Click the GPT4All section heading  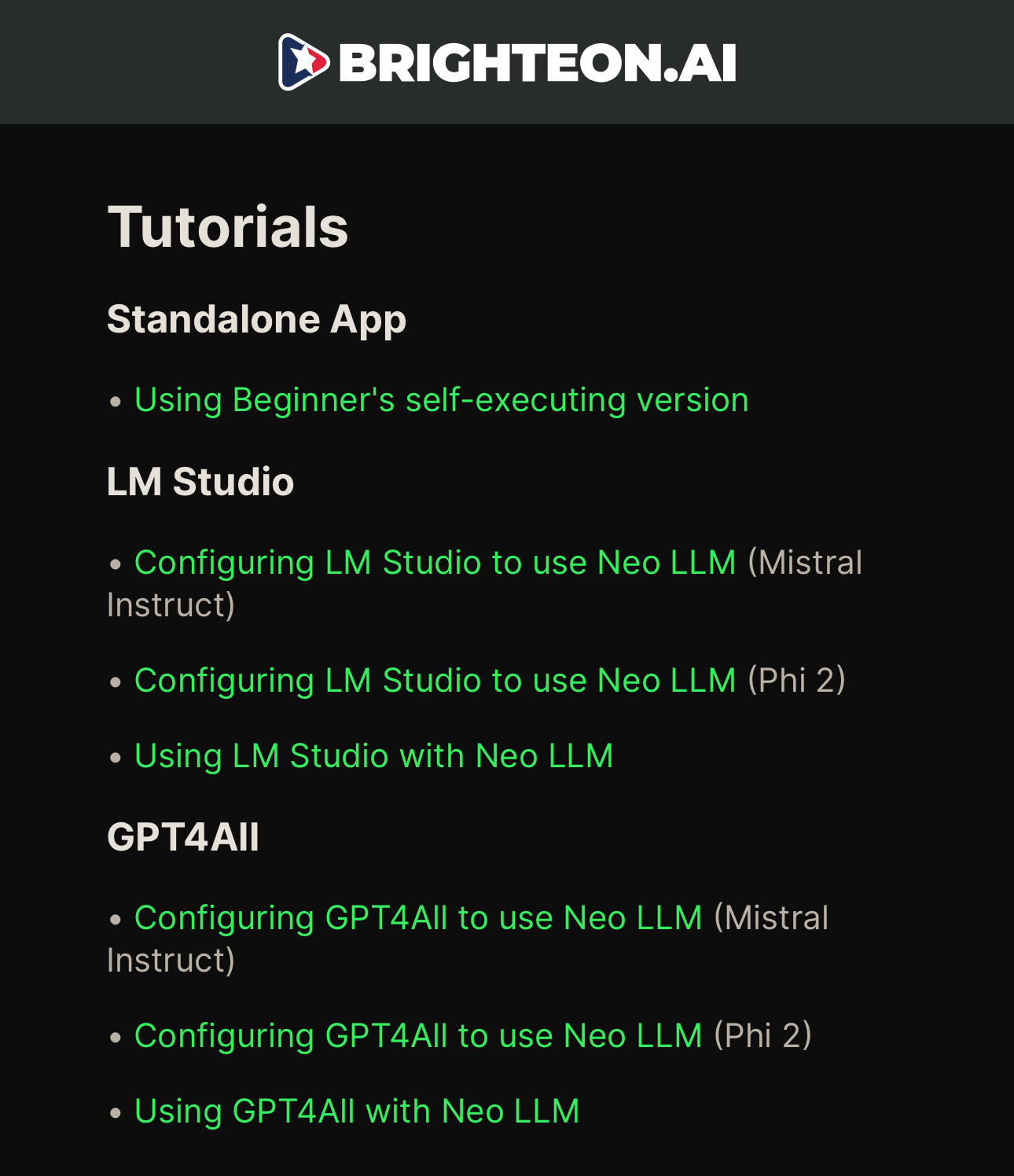click(182, 836)
